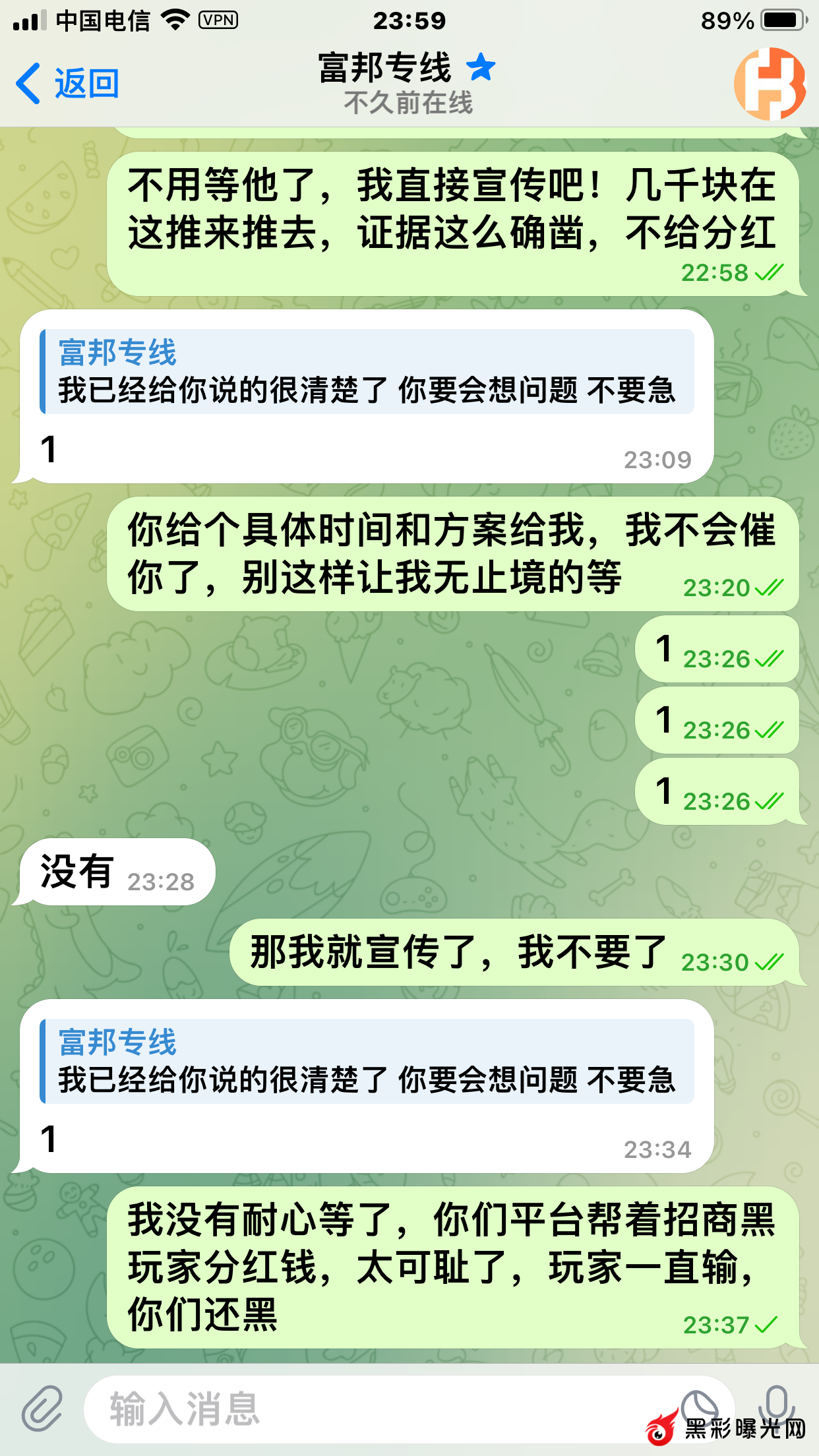Tap the voice message microphone
819x1456 pixels.
[776, 1408]
